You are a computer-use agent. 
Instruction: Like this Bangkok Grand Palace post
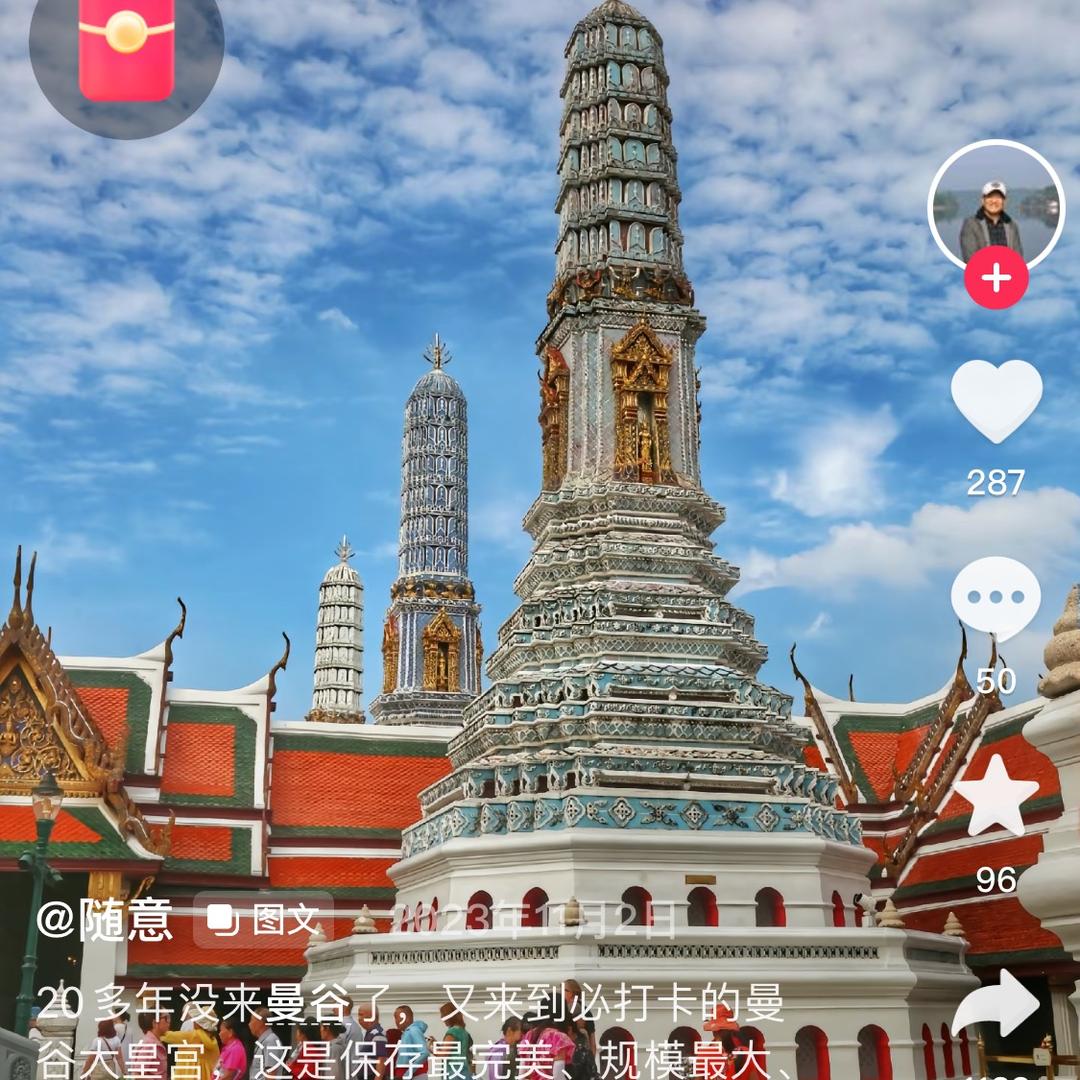[x=996, y=400]
